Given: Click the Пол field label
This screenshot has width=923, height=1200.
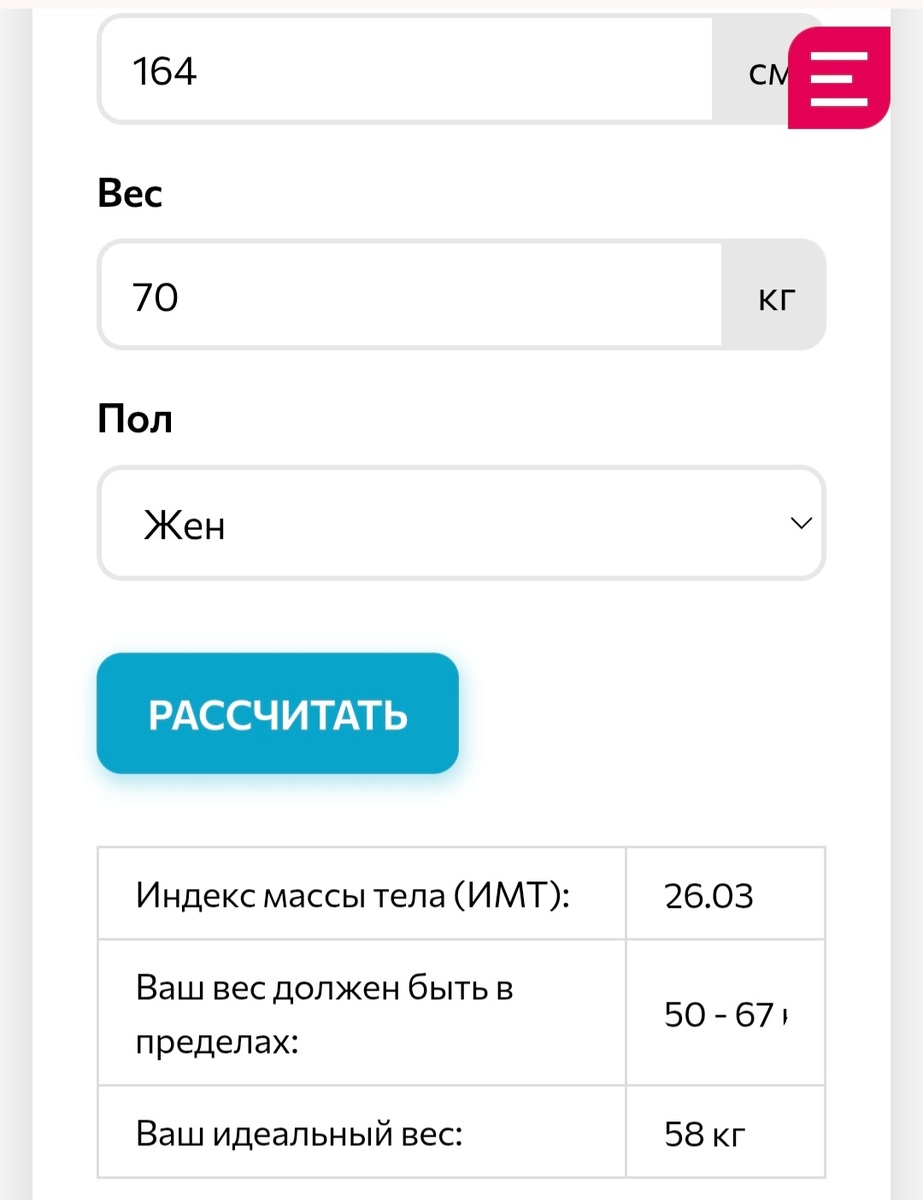Looking at the screenshot, I should coord(134,419).
